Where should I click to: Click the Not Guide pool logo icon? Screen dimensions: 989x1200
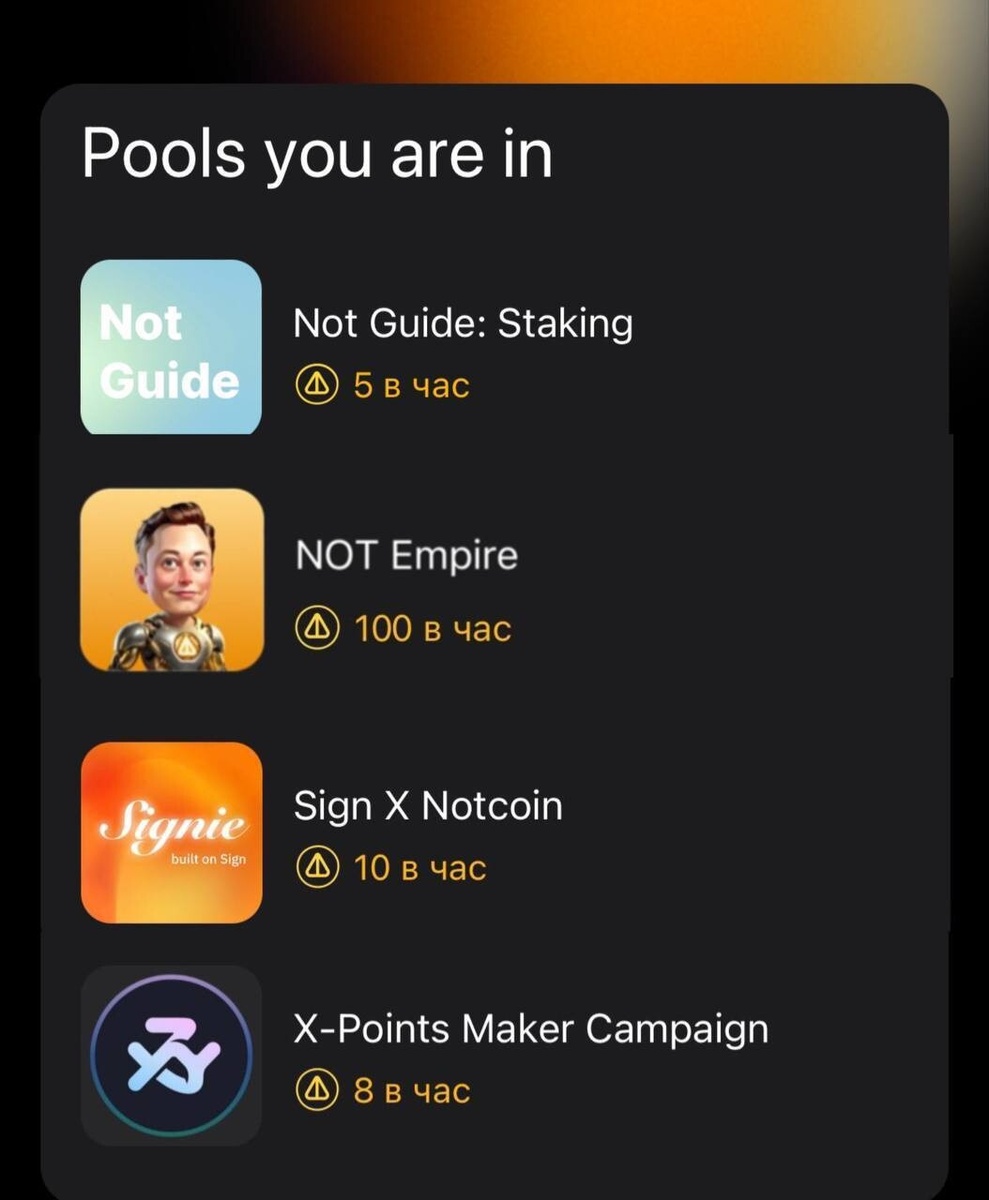click(170, 346)
